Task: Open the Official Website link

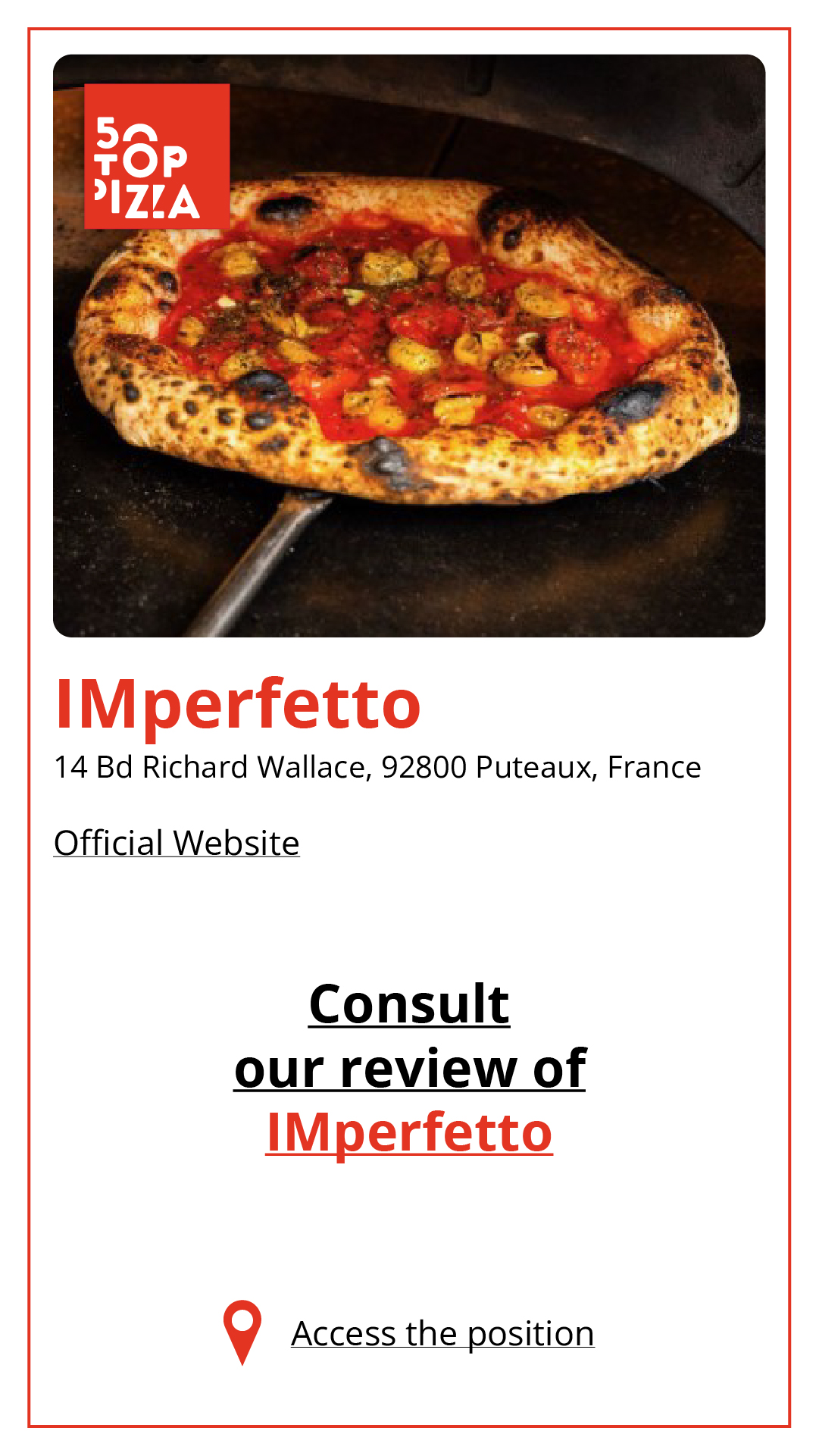Action: 177,843
